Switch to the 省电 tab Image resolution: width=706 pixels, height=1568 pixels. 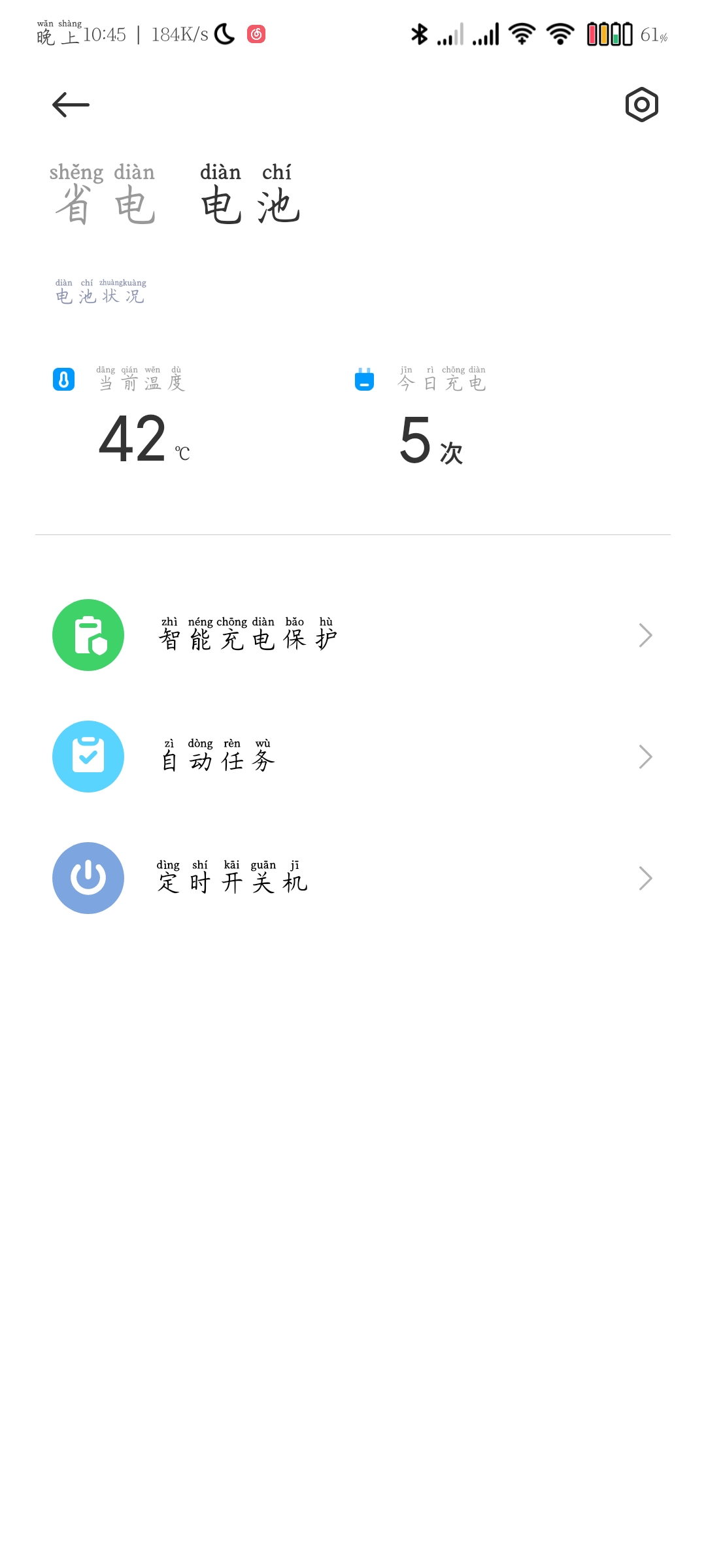point(103,195)
